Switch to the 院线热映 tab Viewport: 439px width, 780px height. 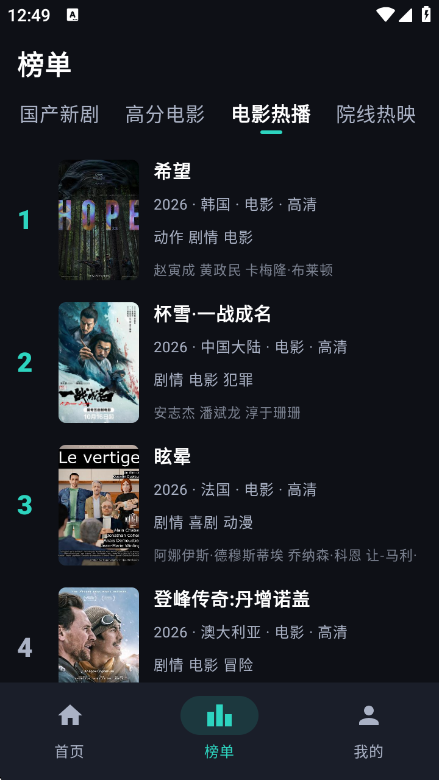[x=376, y=114]
